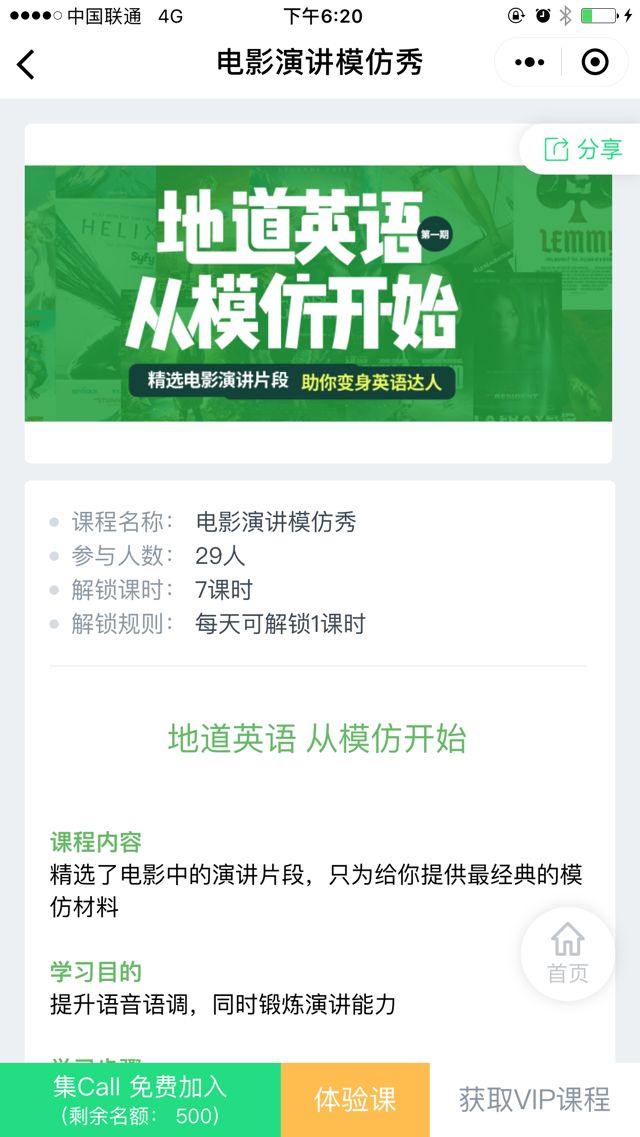Tap 获取VIP课程 to get VIP courses
The width and height of the screenshot is (640, 1137).
534,1099
